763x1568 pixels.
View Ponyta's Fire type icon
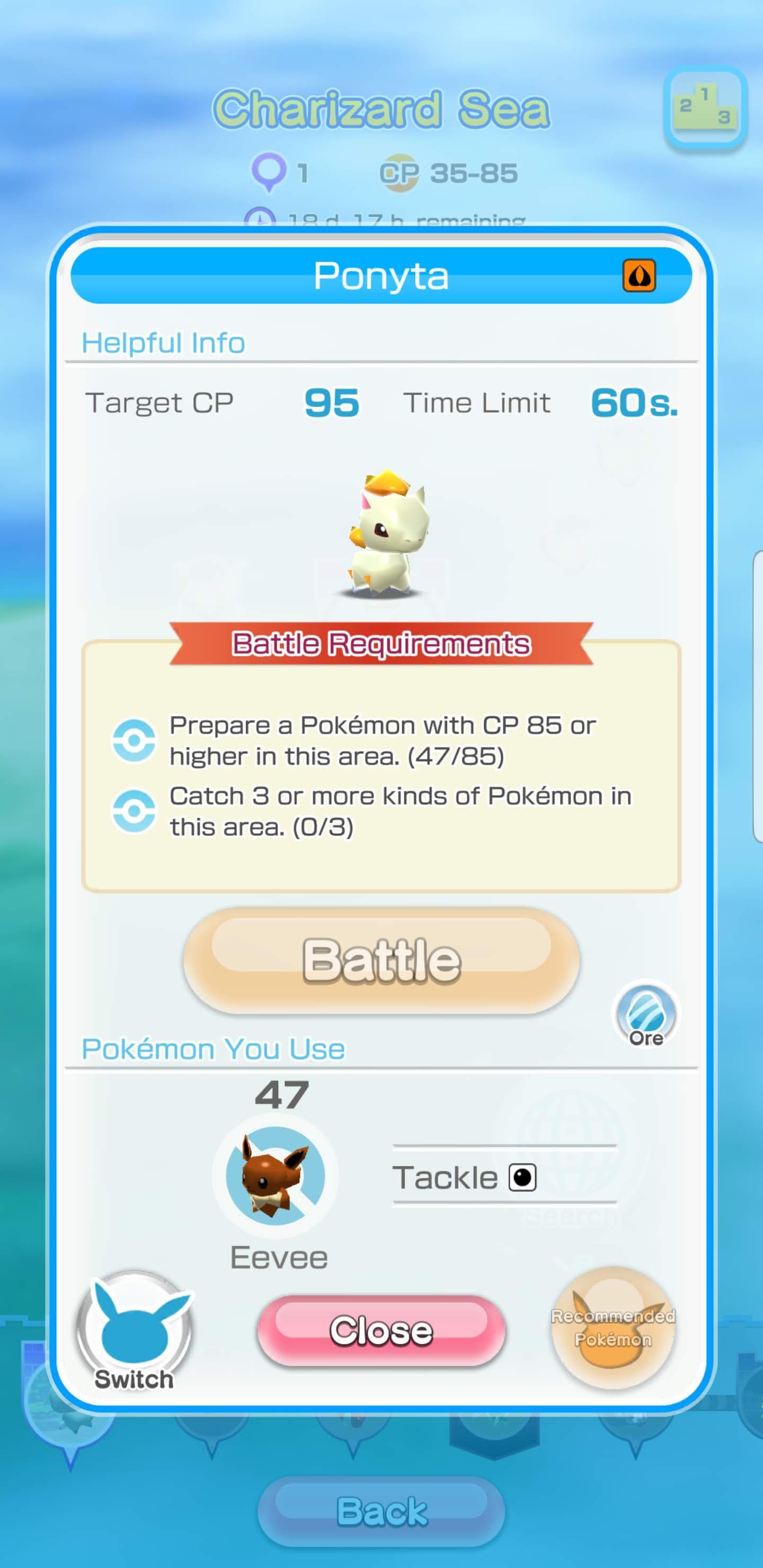click(x=639, y=276)
